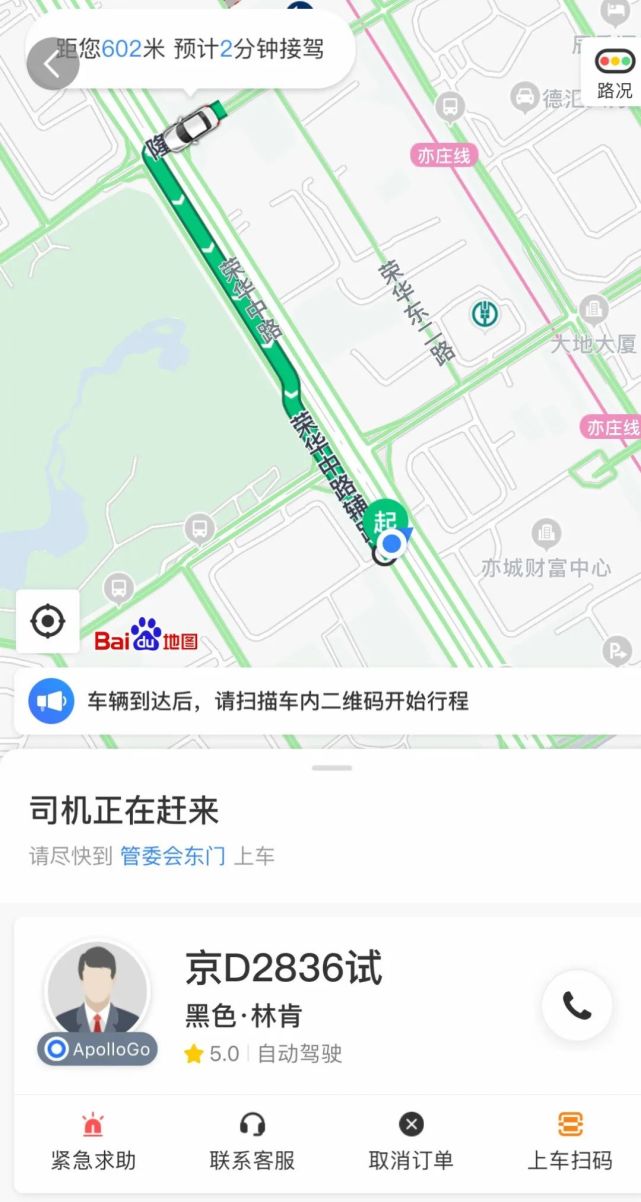
Task: Open the 管委会东门 pickup point link
Action: pyautogui.click(x=173, y=856)
